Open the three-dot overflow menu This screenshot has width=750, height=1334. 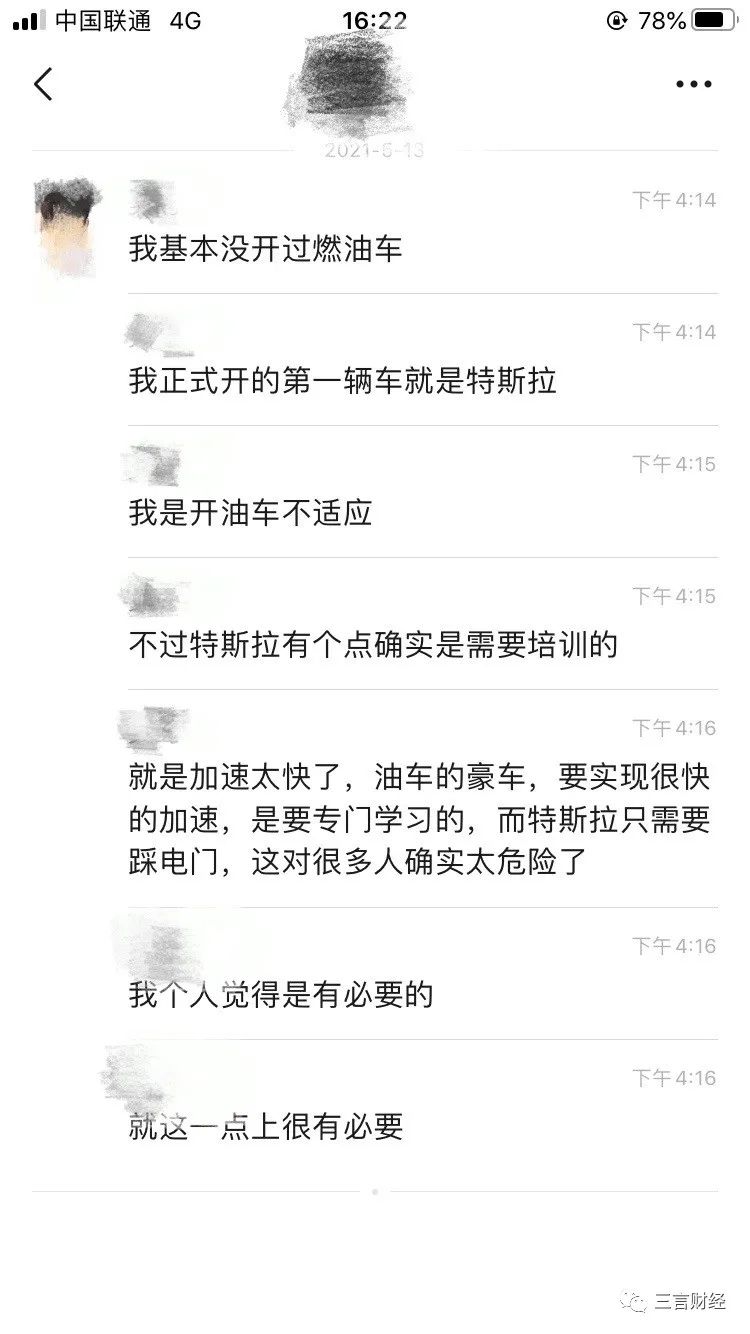pos(693,85)
